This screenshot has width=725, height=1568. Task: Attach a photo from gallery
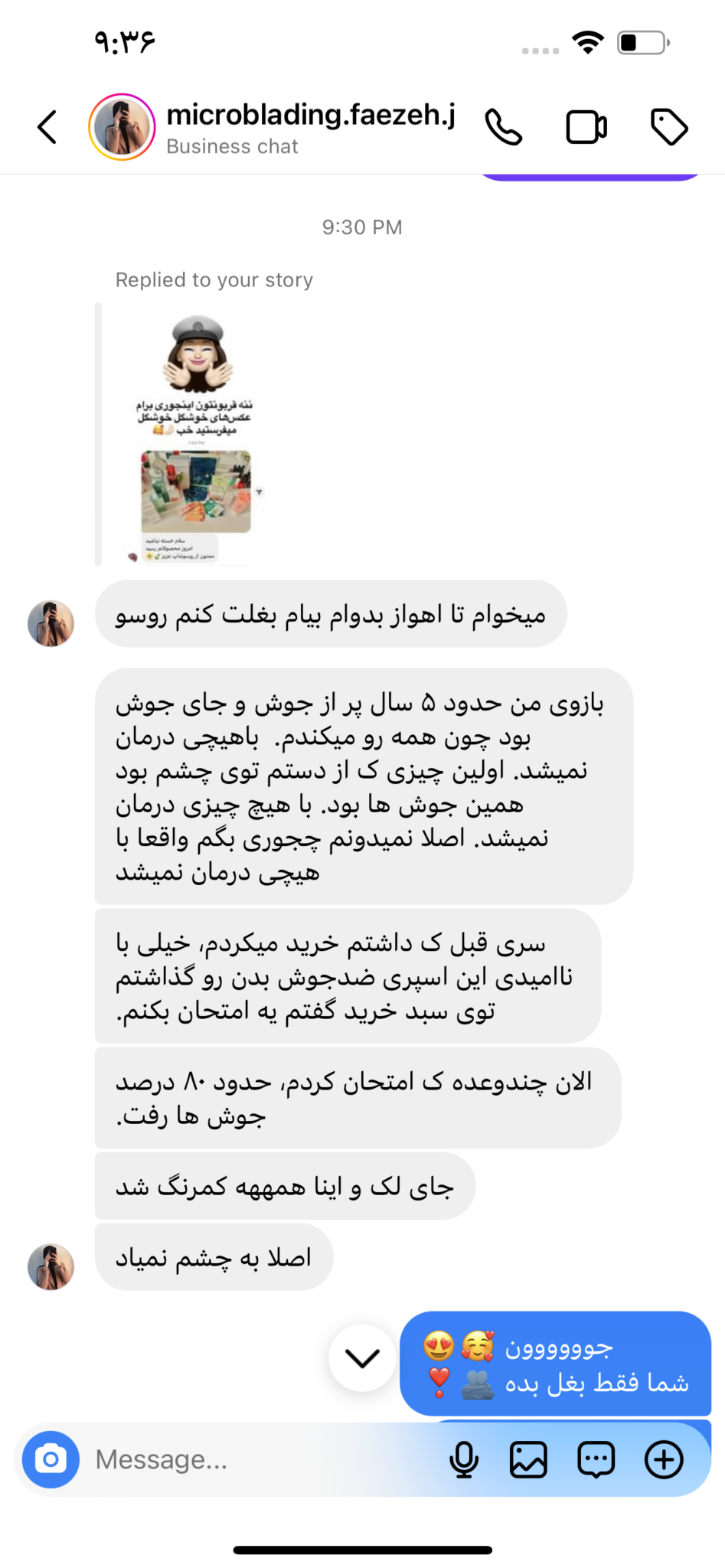528,1459
